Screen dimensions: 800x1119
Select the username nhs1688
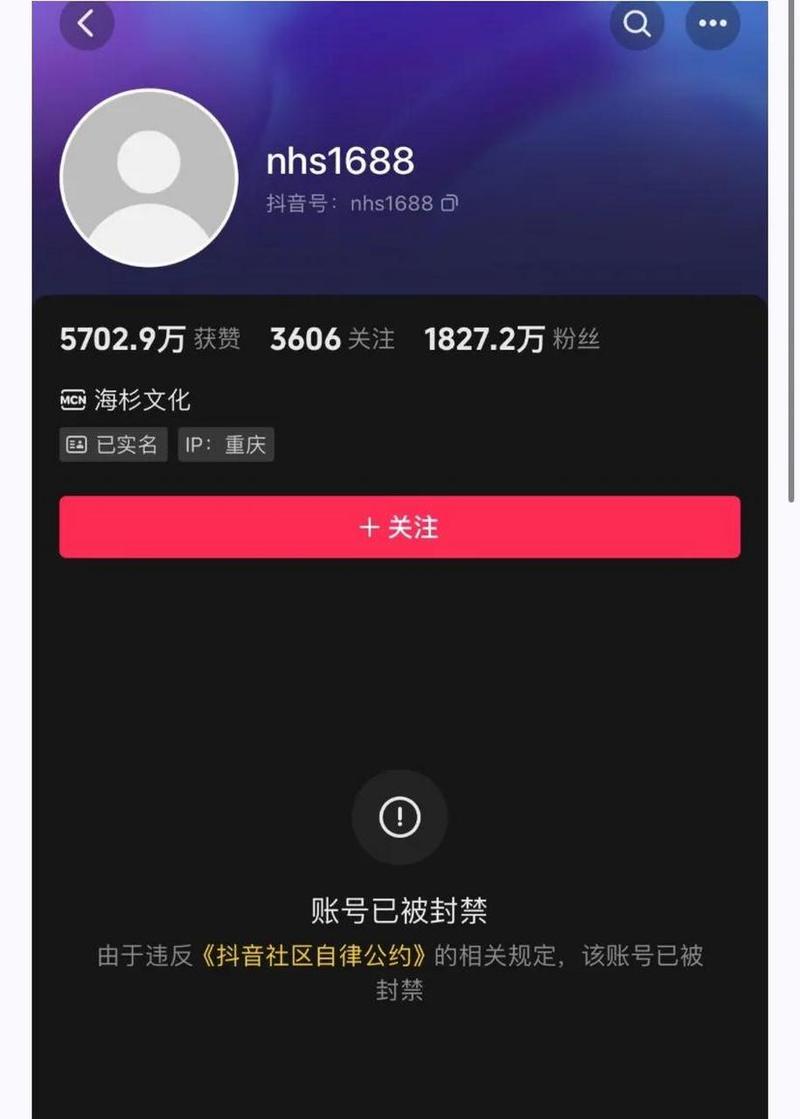click(340, 160)
